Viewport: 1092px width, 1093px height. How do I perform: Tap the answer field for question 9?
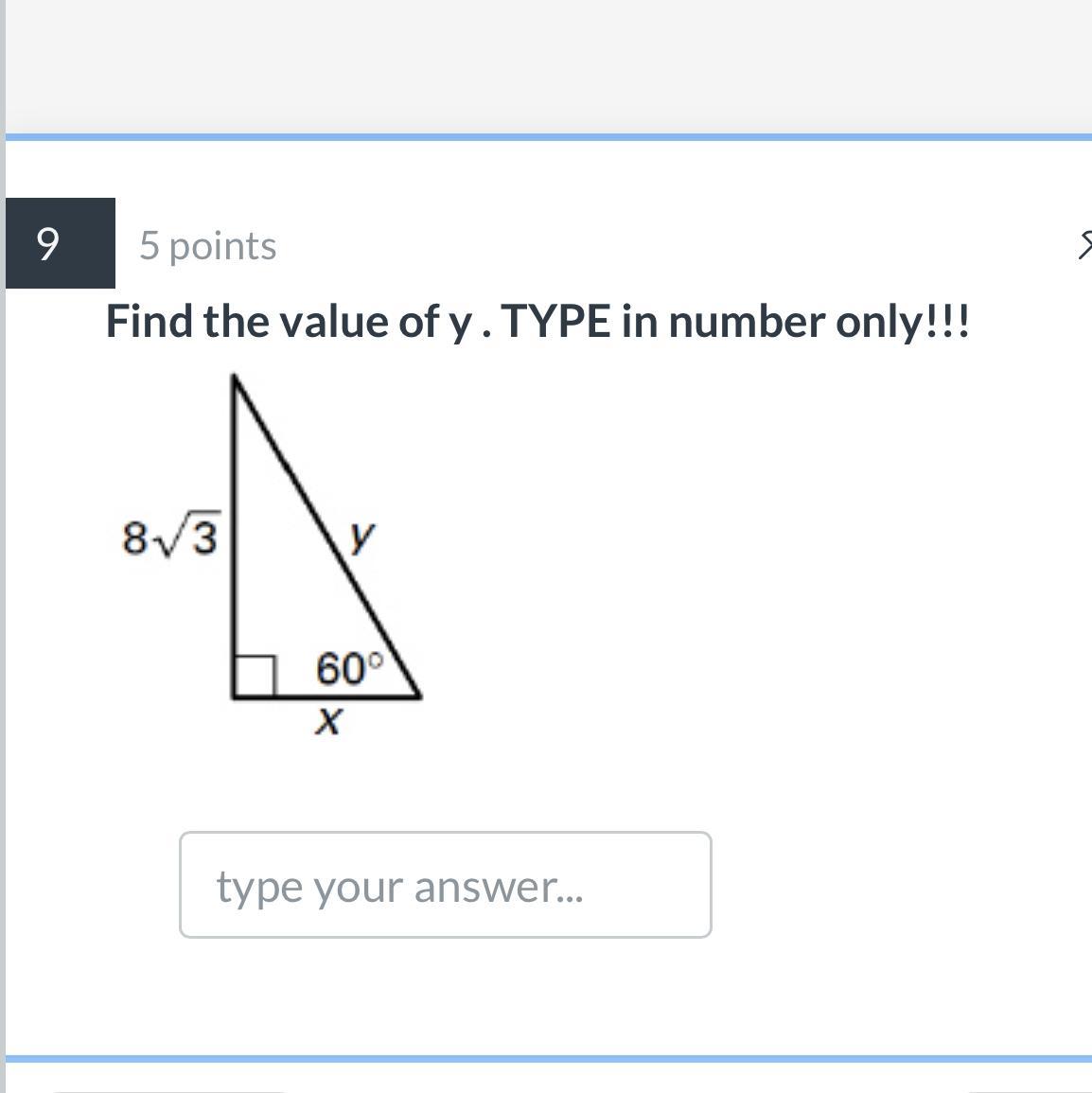[x=445, y=886]
